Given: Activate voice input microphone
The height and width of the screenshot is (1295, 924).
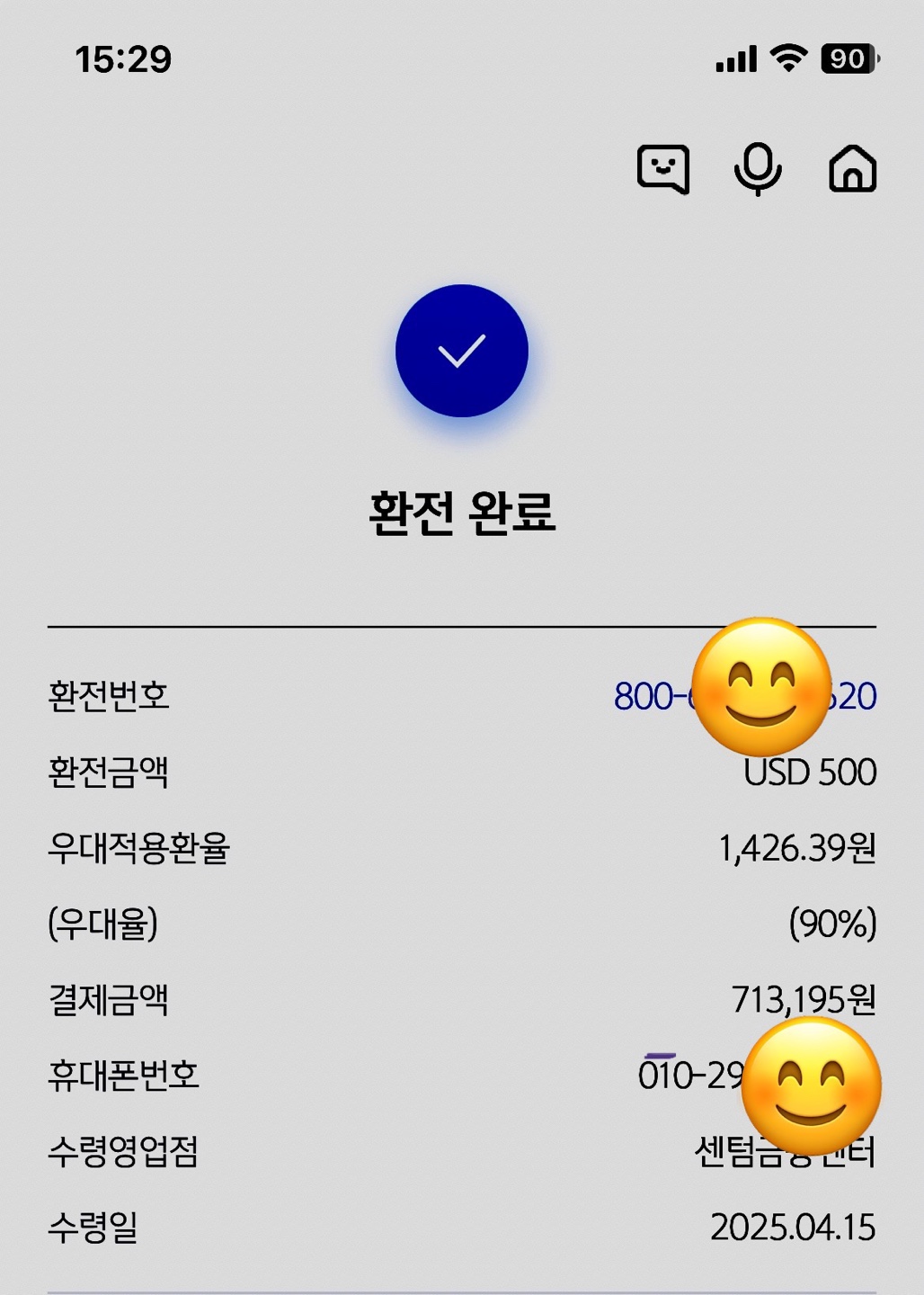Looking at the screenshot, I should click(x=758, y=168).
